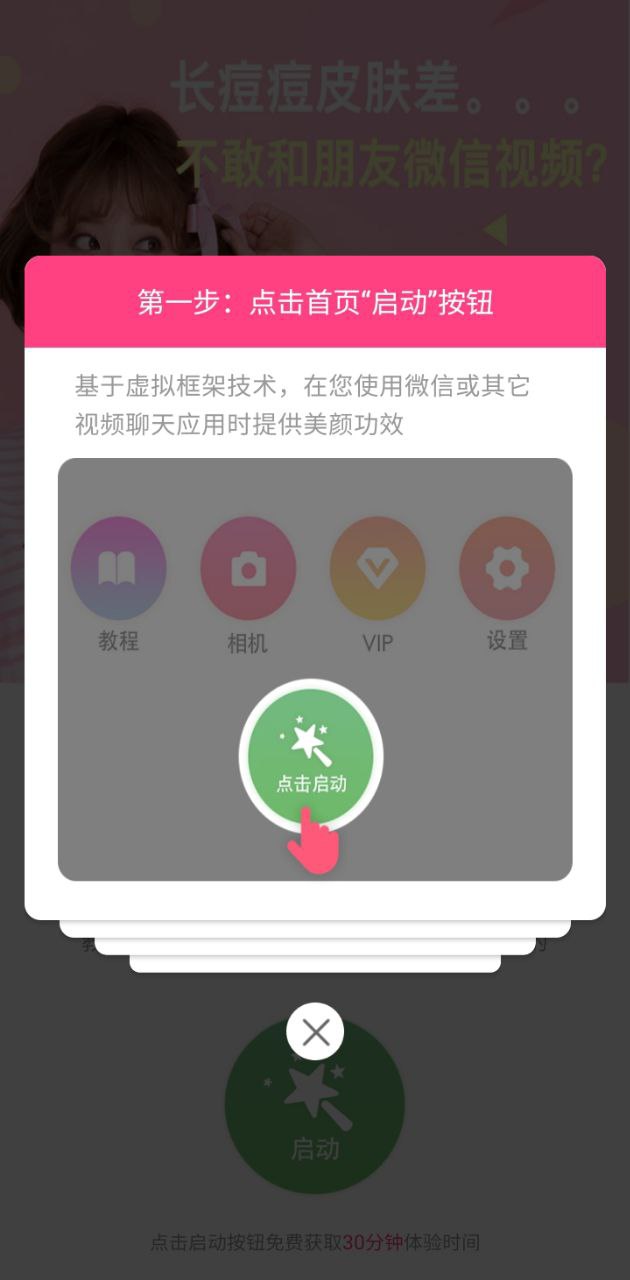
Task: Dismiss the tutorial dialog with the X
Action: pos(315,1032)
